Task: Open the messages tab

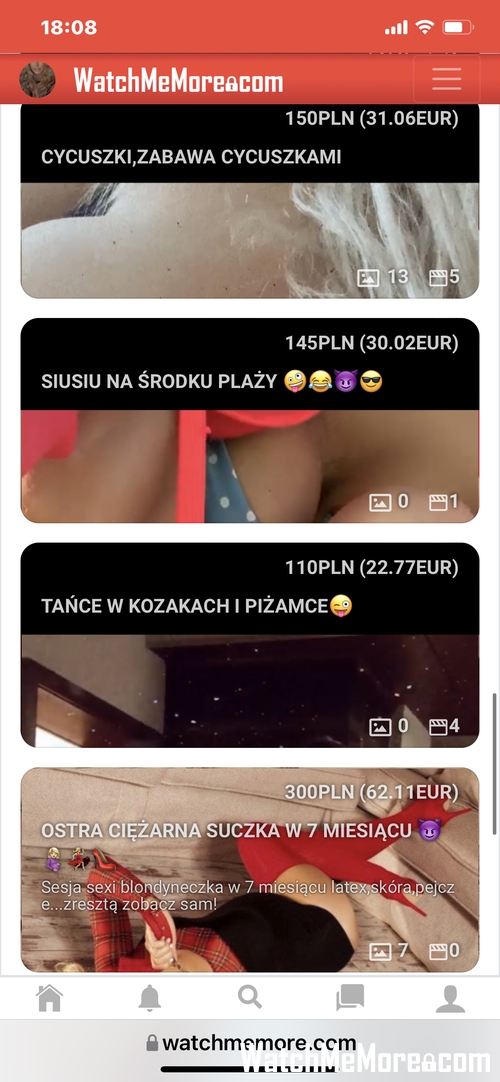Action: coord(350,998)
